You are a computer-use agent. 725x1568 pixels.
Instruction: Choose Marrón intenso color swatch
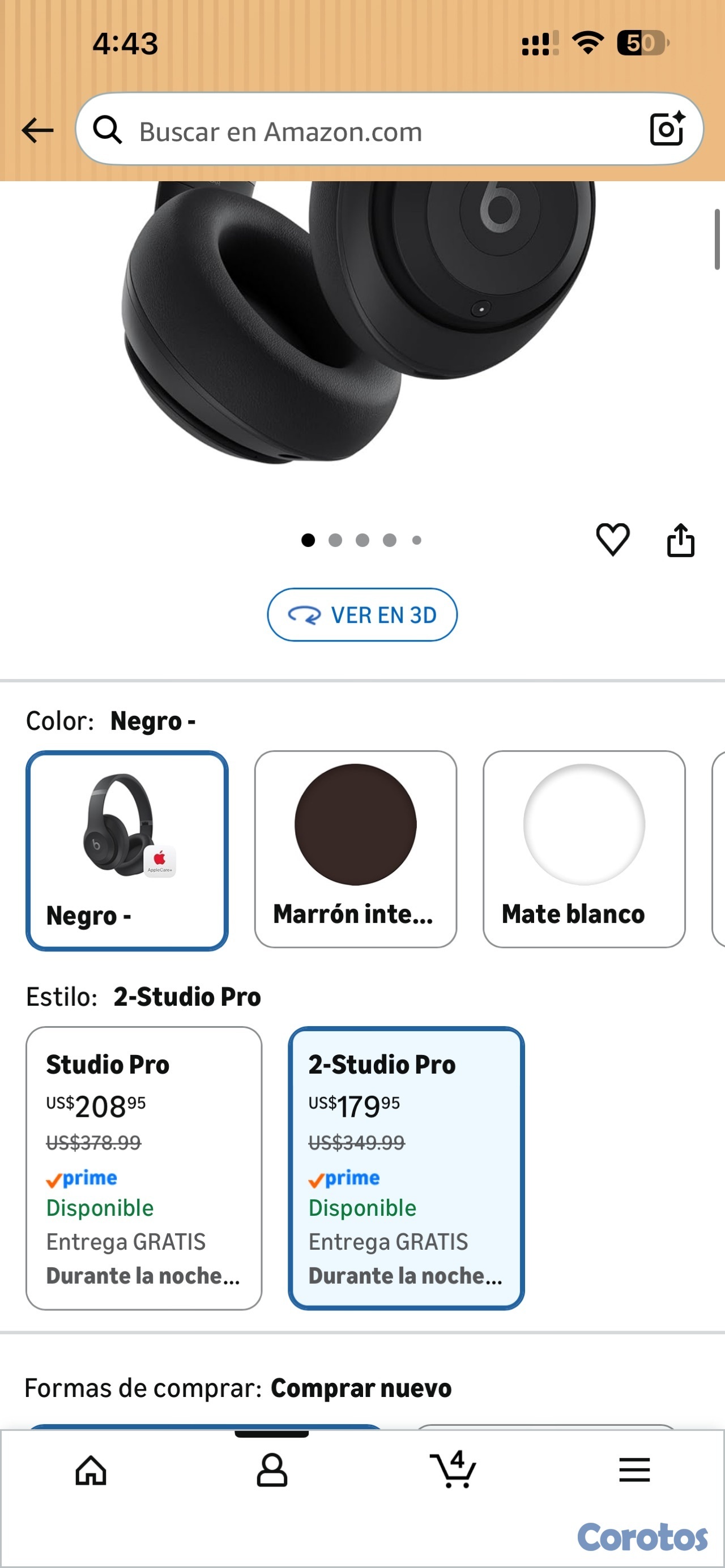click(356, 848)
